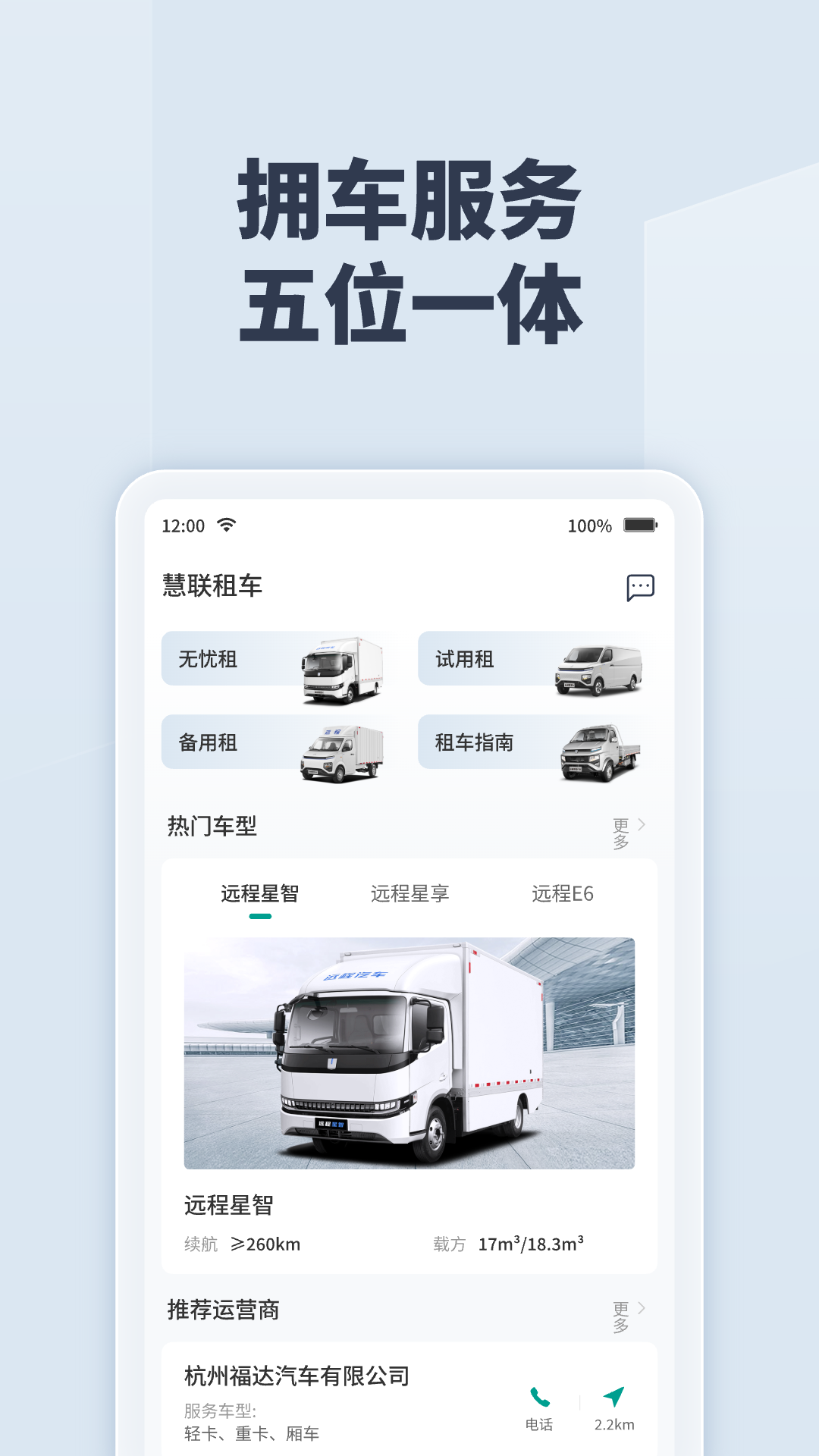Click the van icon inside the 试用租 card
819x1456 pixels.
(601, 669)
